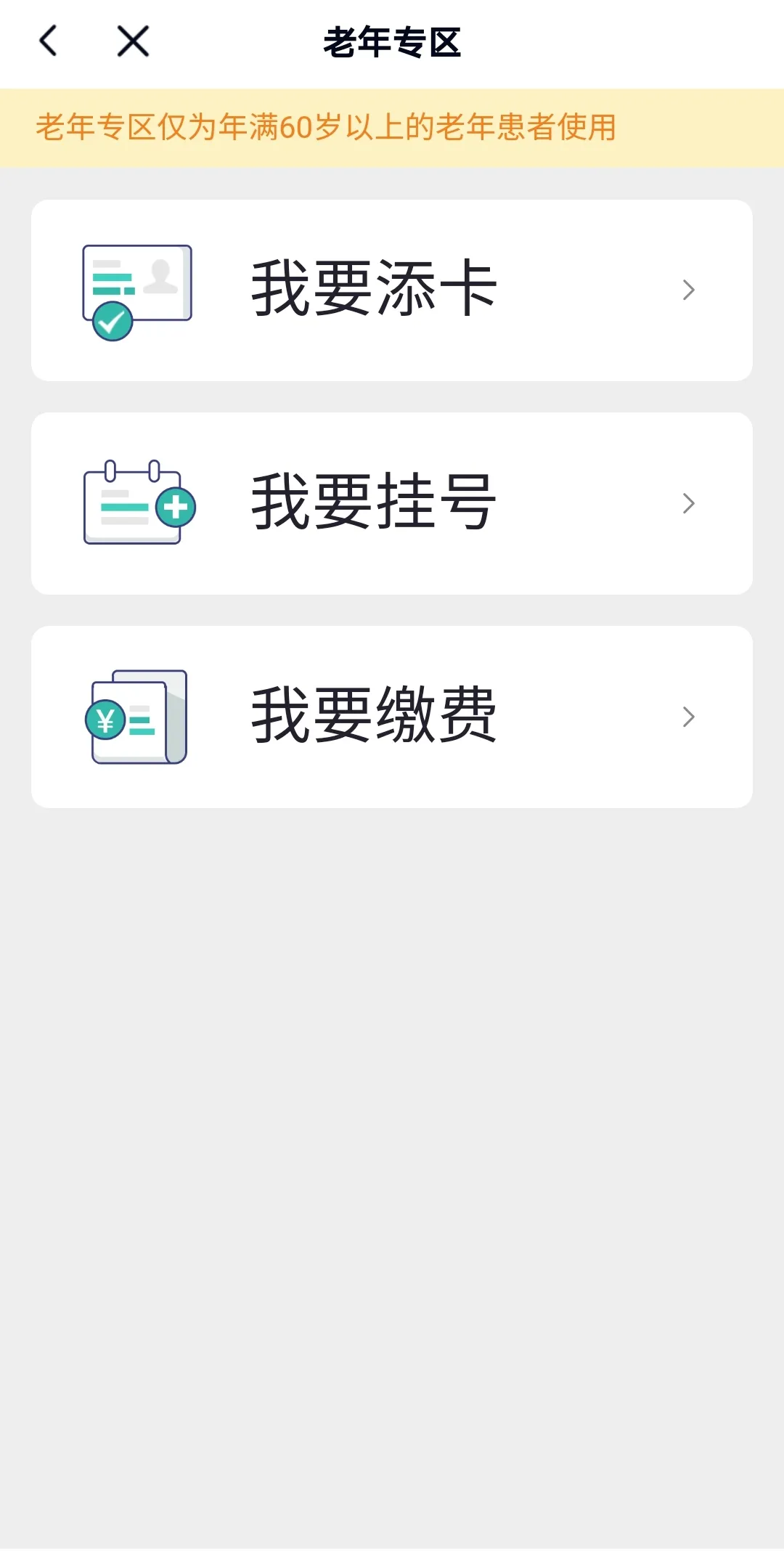The width and height of the screenshot is (784, 1551).
Task: Click the payment document icon with ¥ symbol
Action: (x=138, y=717)
